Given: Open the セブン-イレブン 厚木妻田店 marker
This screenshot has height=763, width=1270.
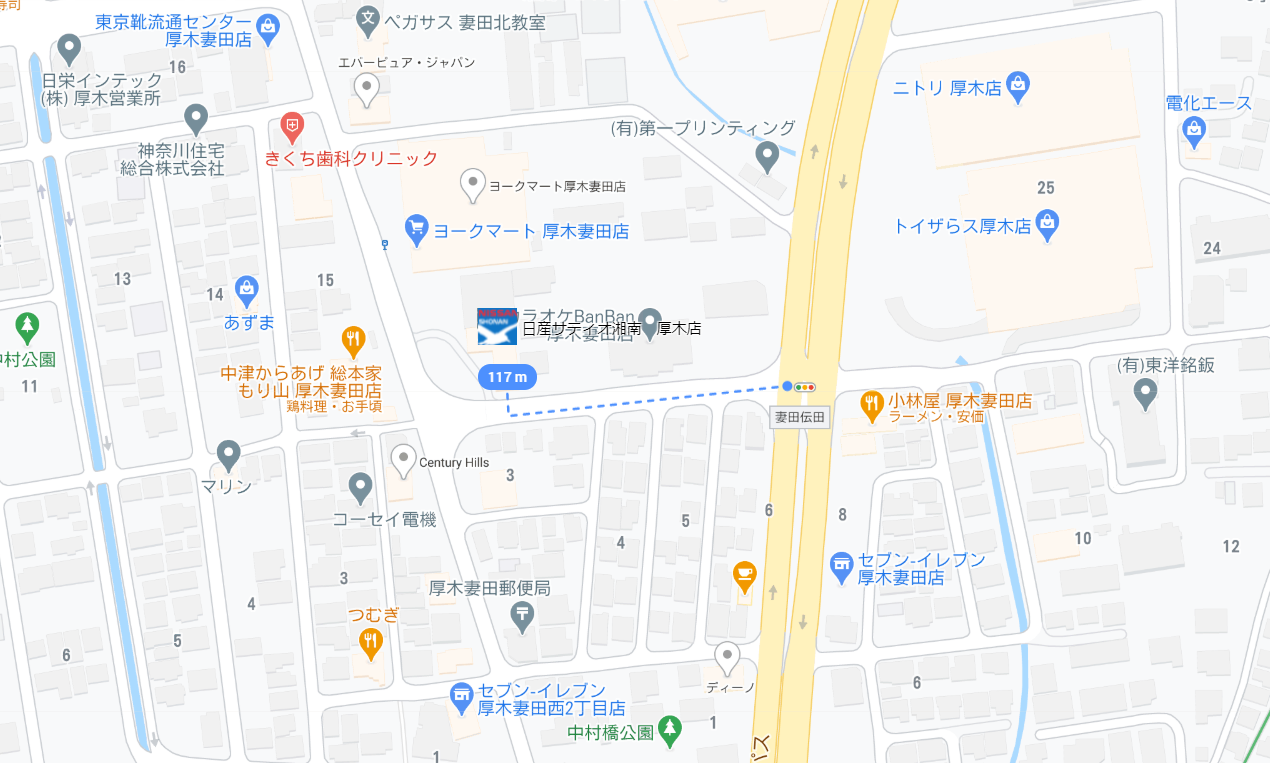Looking at the screenshot, I should tap(842, 568).
